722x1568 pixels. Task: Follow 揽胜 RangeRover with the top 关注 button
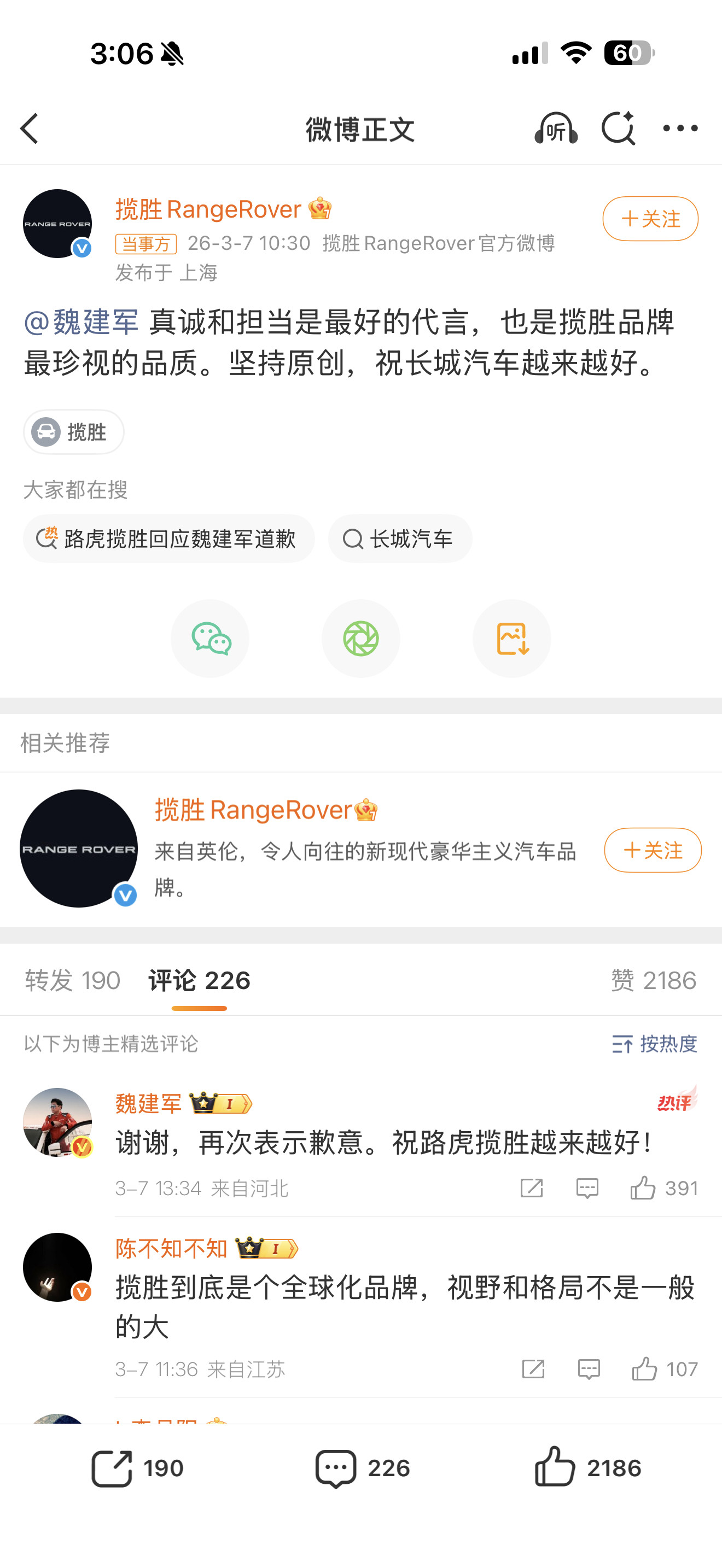click(650, 219)
